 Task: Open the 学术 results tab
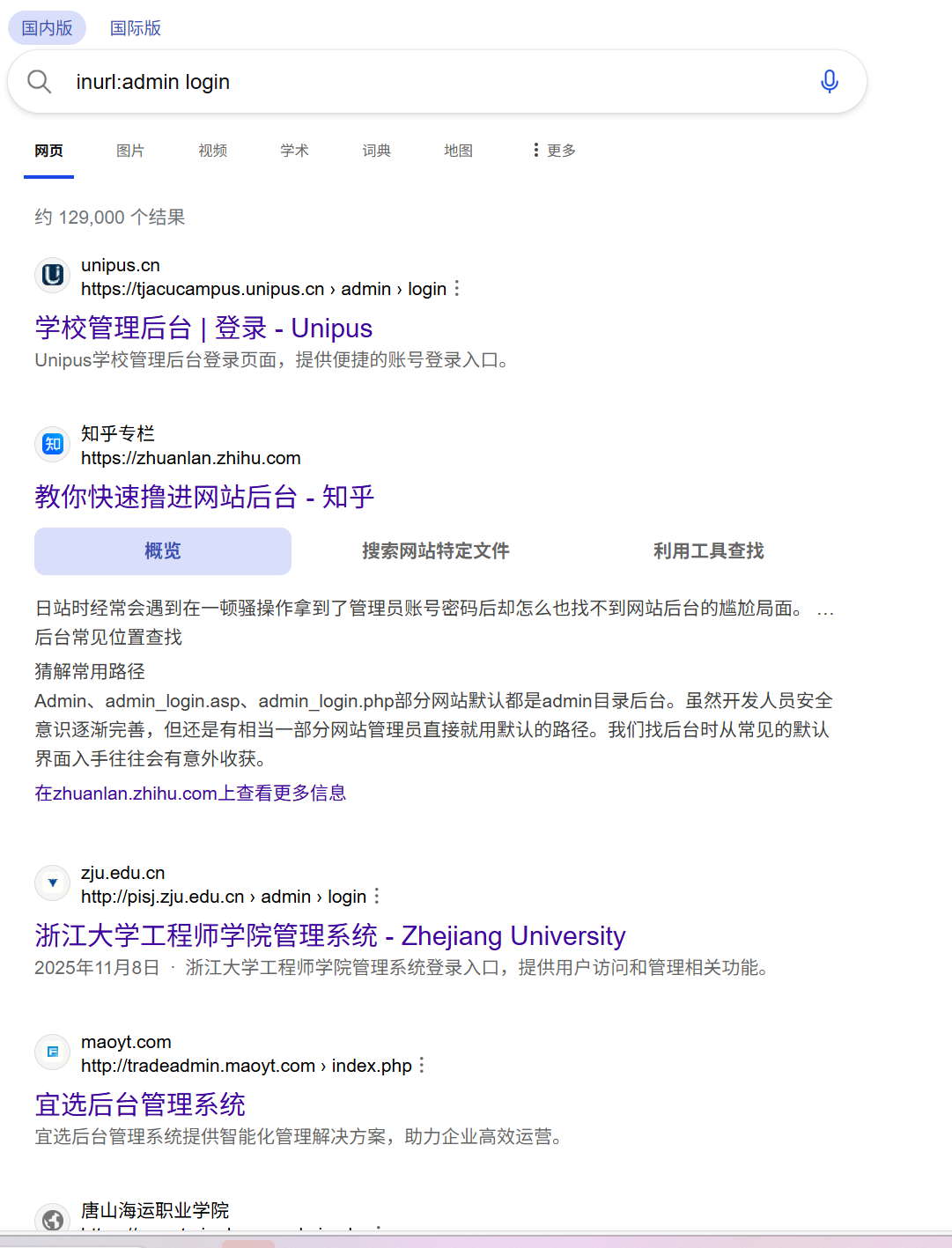point(294,151)
